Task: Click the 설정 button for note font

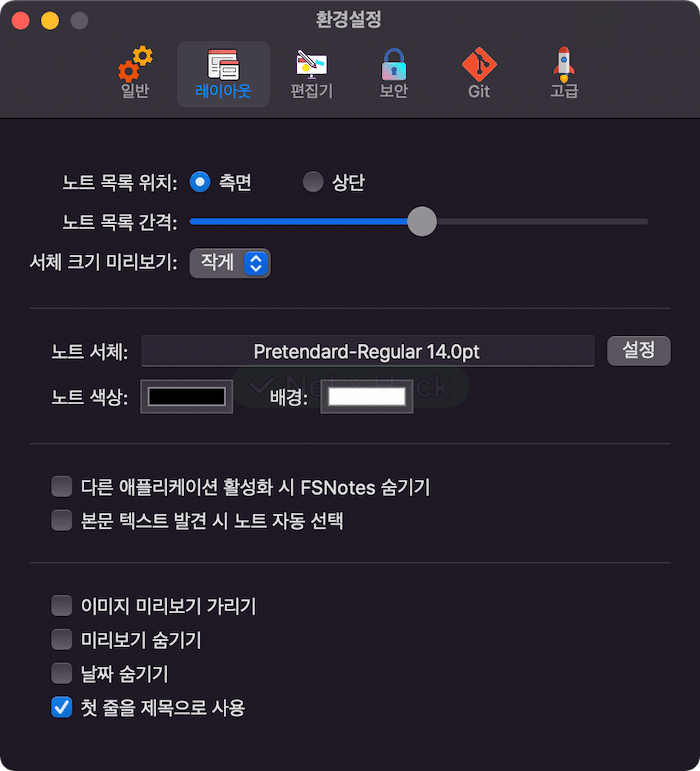Action: pos(639,351)
